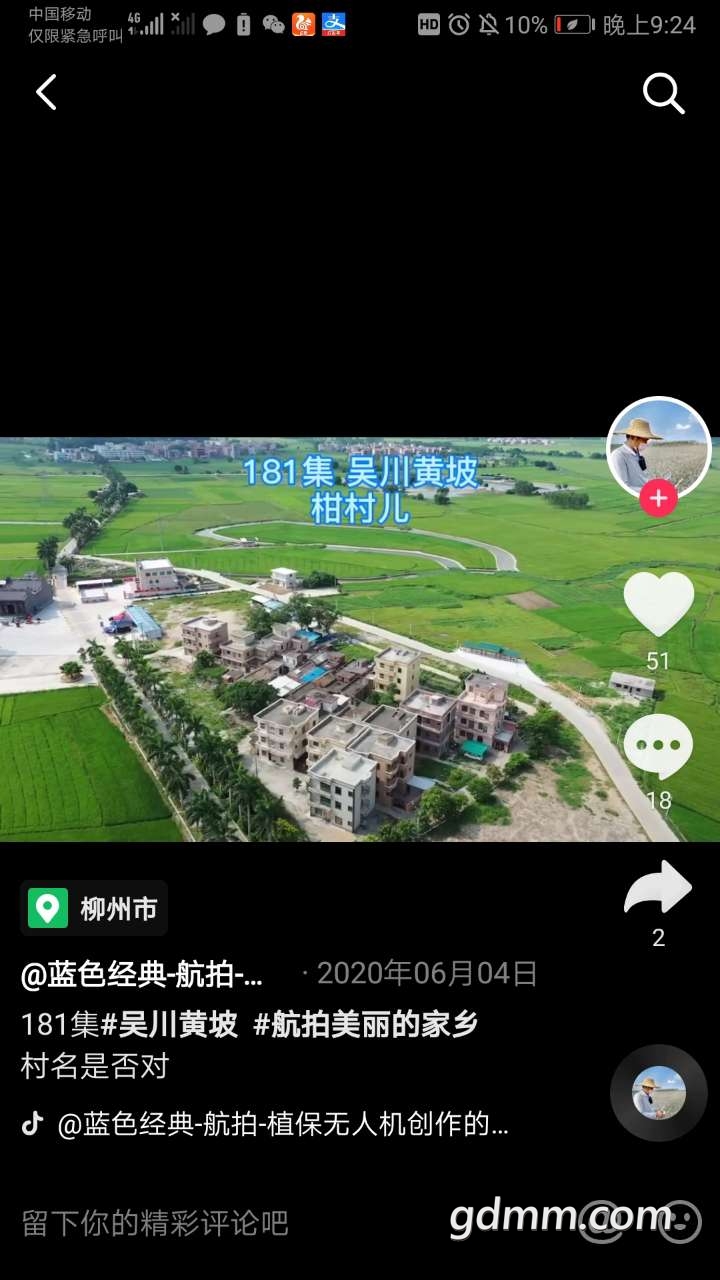Share this video using the arrow icon
Screen dimensions: 720x1280
(658, 888)
